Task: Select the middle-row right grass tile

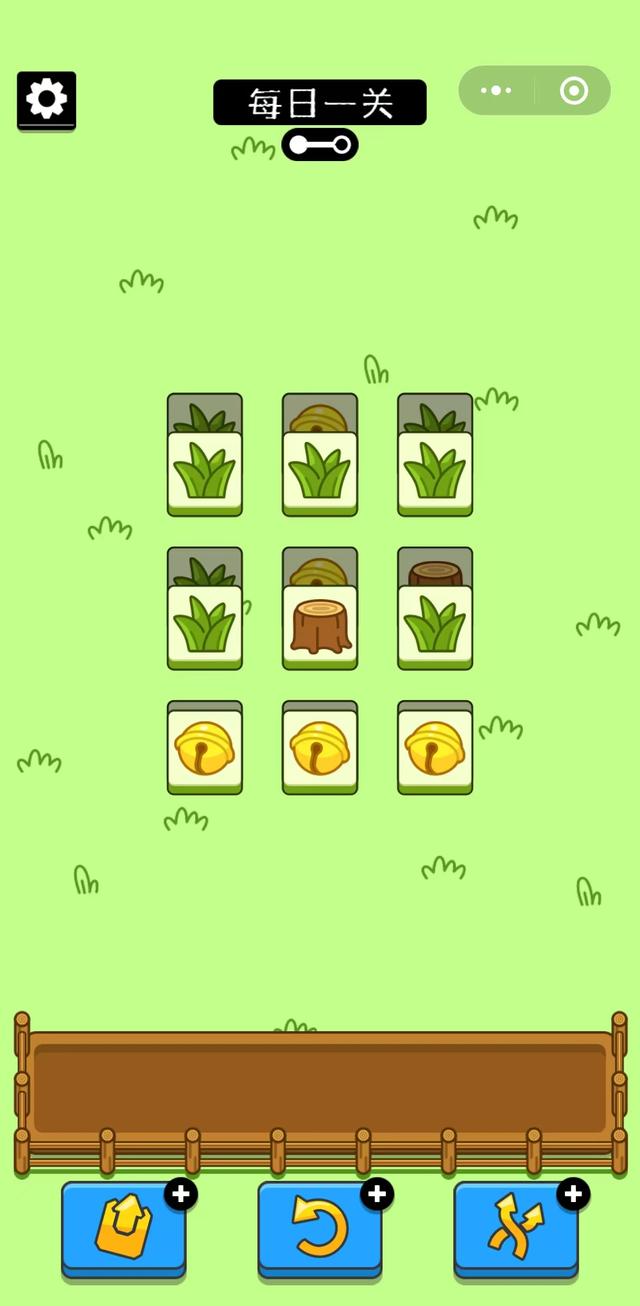Action: point(435,626)
